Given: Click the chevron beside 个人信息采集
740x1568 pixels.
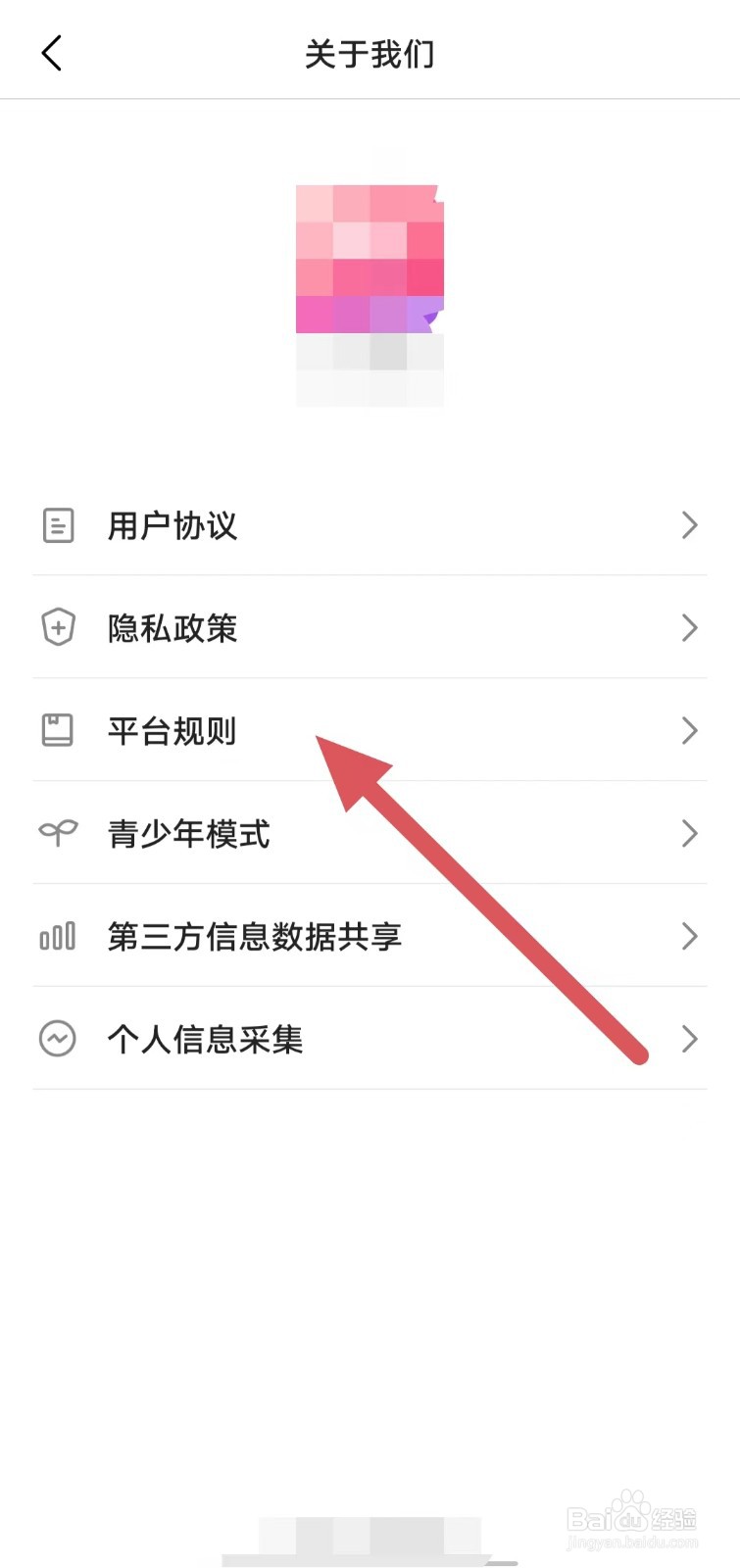Looking at the screenshot, I should (x=689, y=1040).
